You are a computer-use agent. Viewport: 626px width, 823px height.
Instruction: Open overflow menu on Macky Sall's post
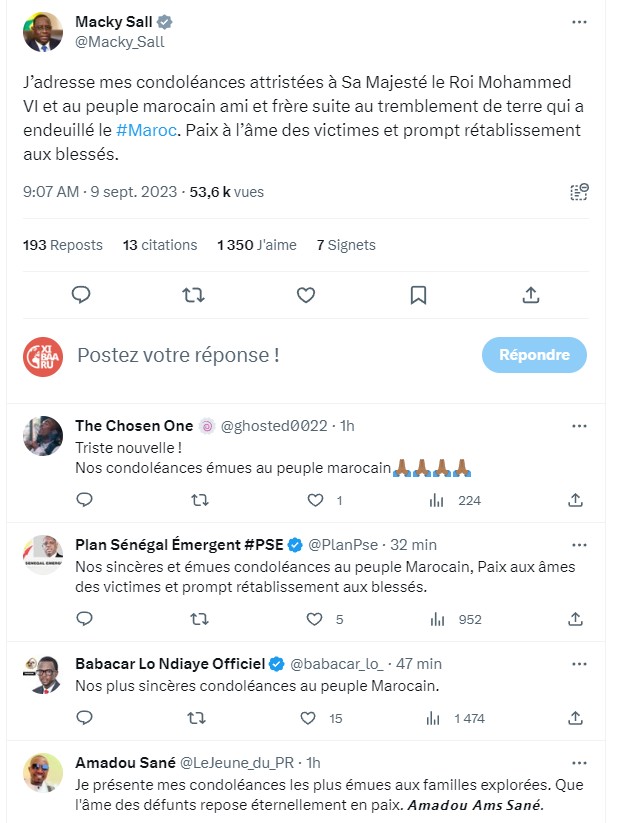coord(579,21)
